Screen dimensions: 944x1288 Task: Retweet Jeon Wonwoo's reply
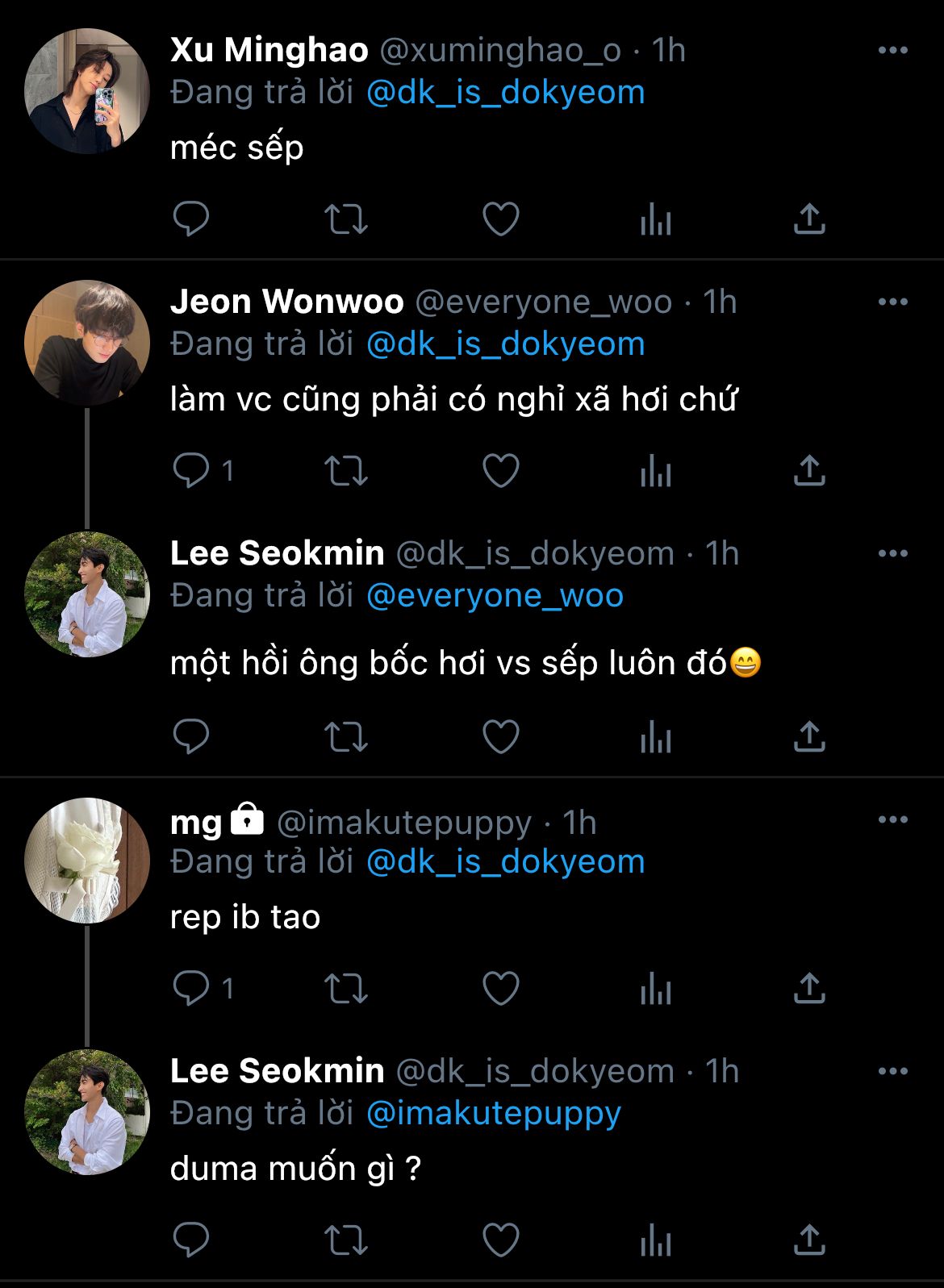[345, 471]
